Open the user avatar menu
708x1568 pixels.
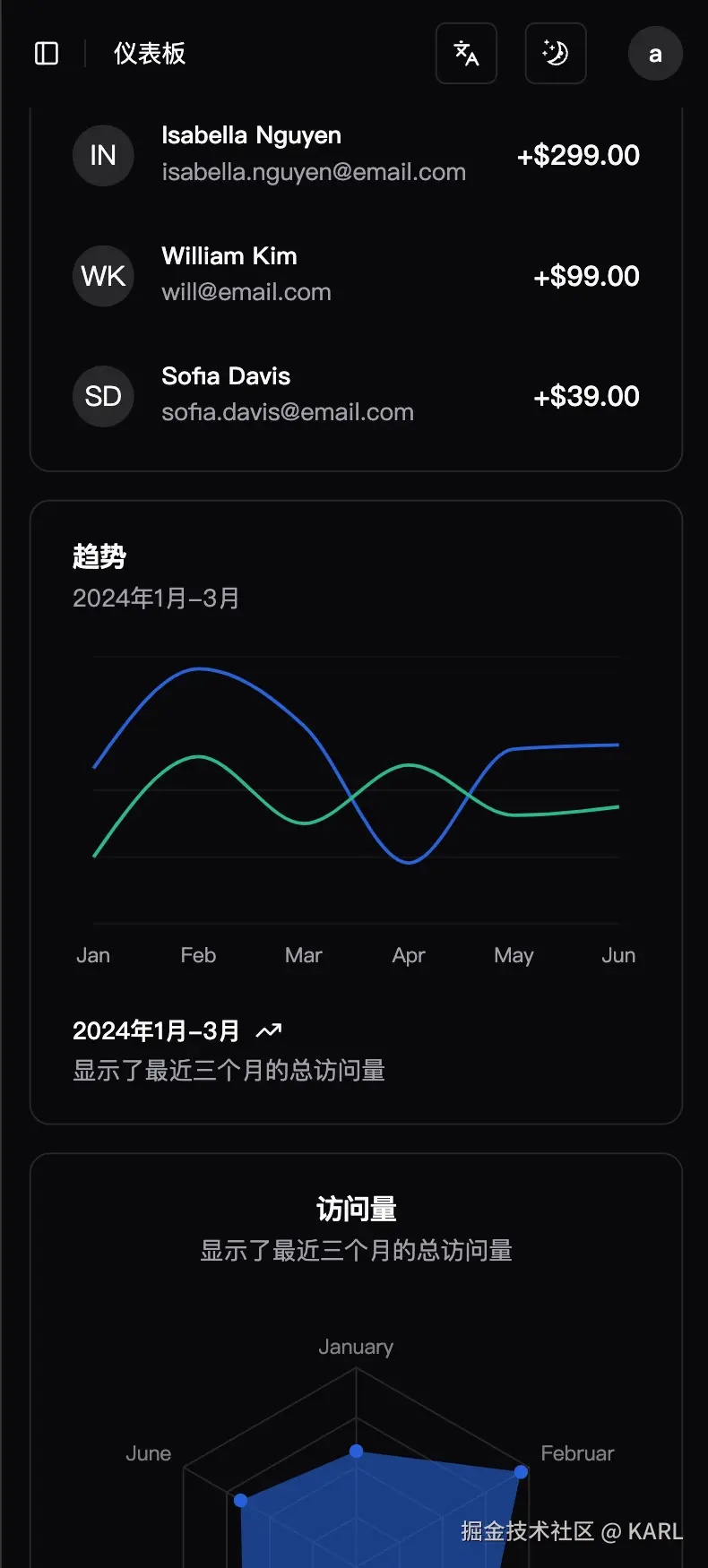[x=655, y=54]
